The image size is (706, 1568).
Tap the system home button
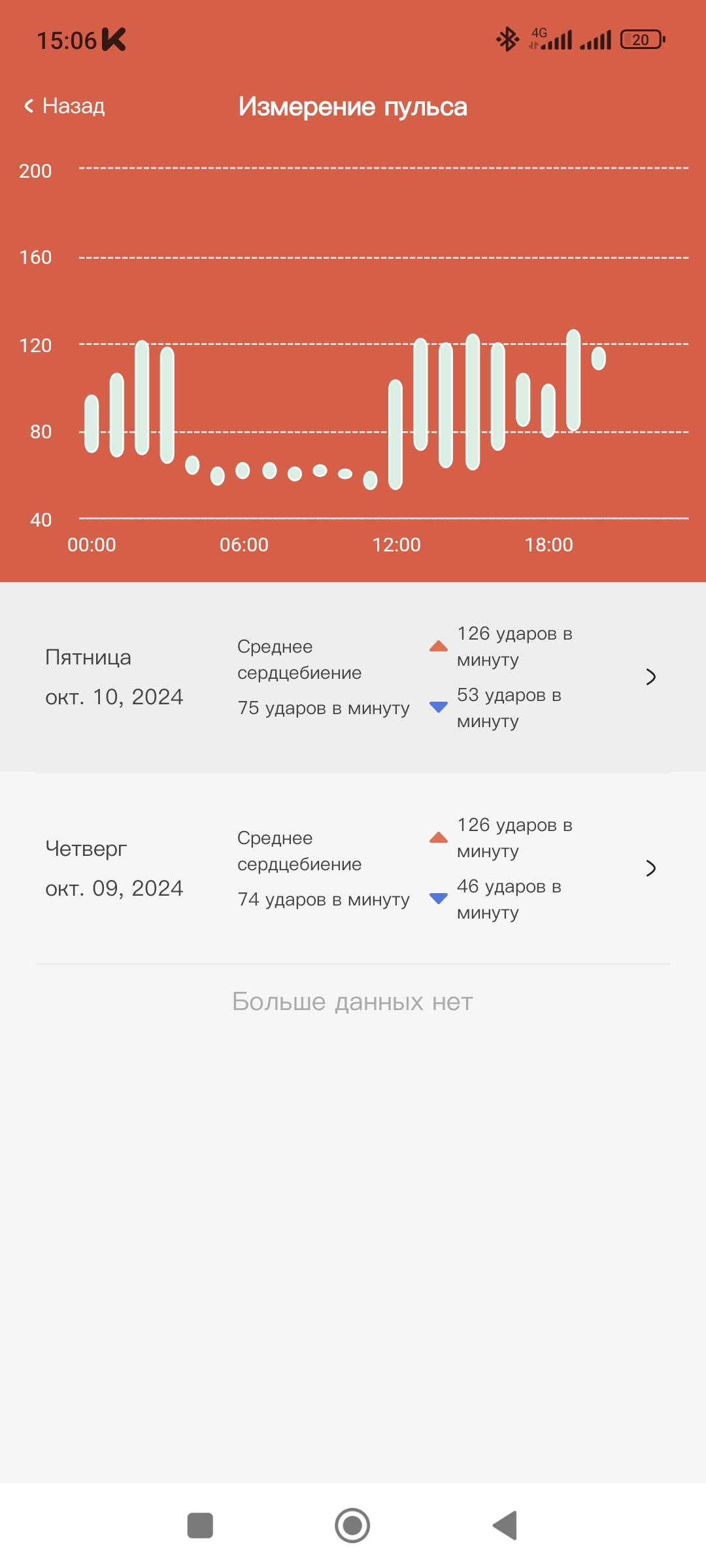[352, 1526]
